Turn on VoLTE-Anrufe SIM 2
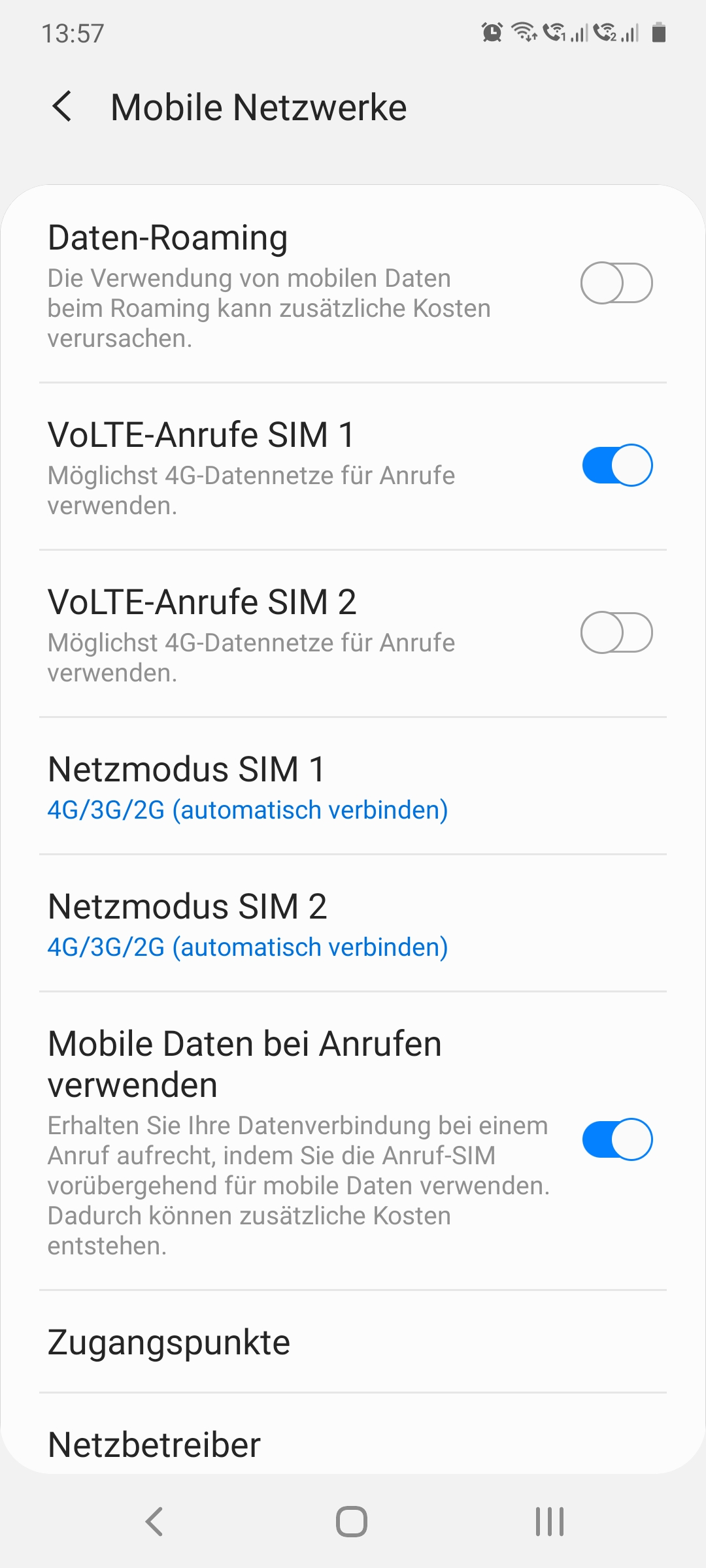Image resolution: width=706 pixels, height=1568 pixels. pyautogui.click(x=616, y=632)
